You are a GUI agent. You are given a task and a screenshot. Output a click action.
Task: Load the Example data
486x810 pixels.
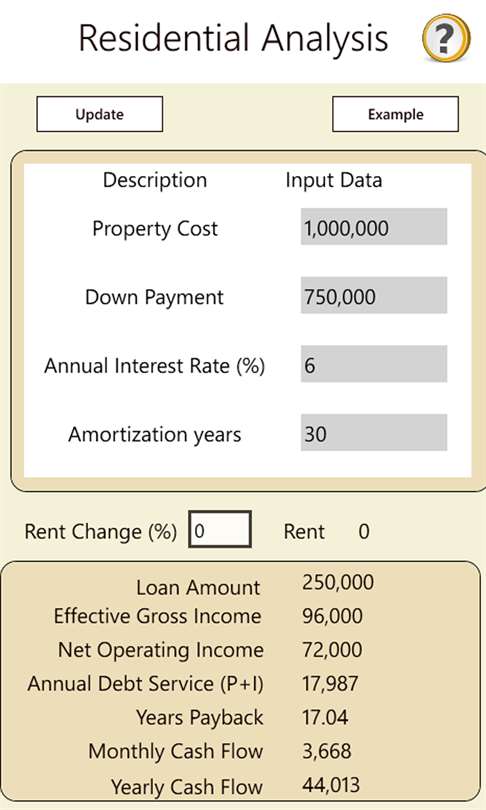(x=395, y=114)
